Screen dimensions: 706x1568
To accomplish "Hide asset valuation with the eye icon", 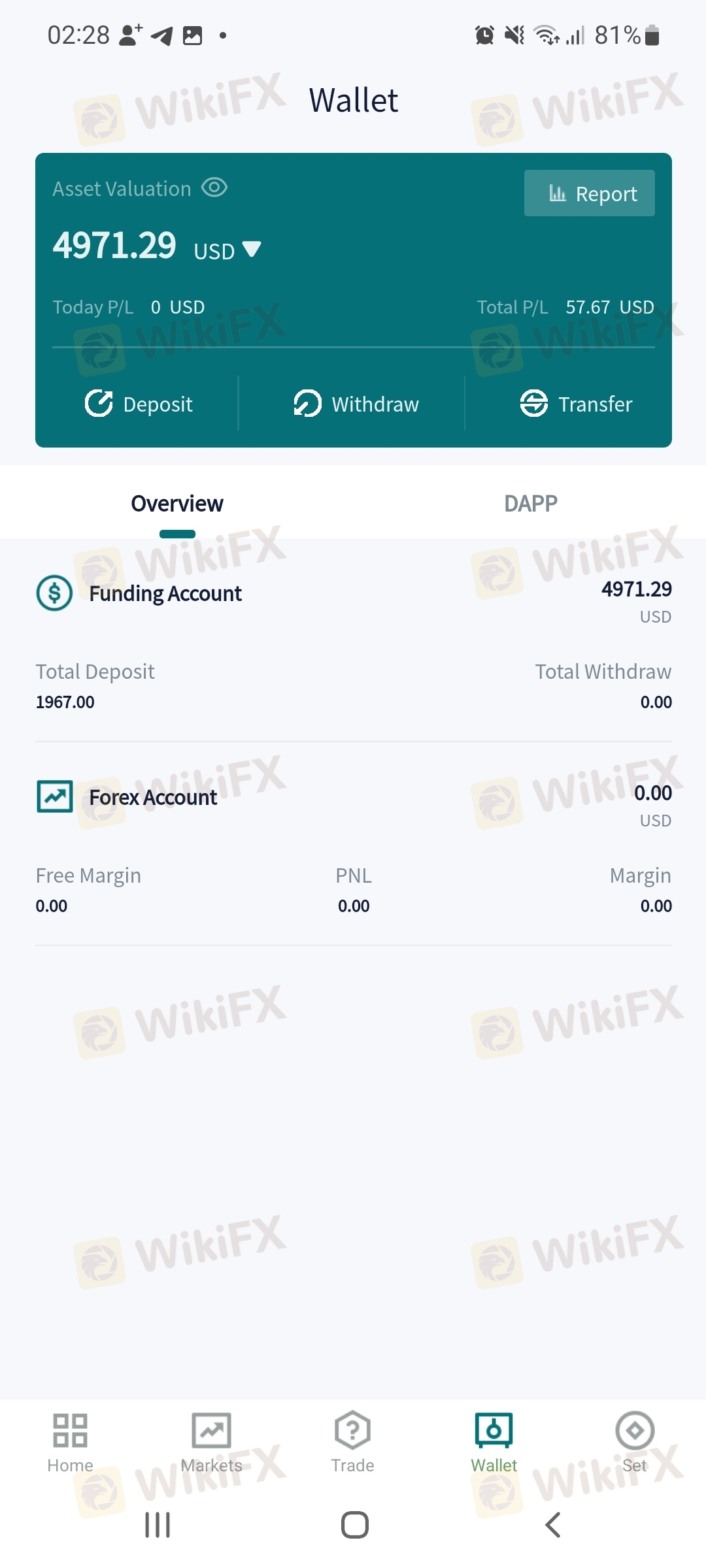I will (214, 188).
